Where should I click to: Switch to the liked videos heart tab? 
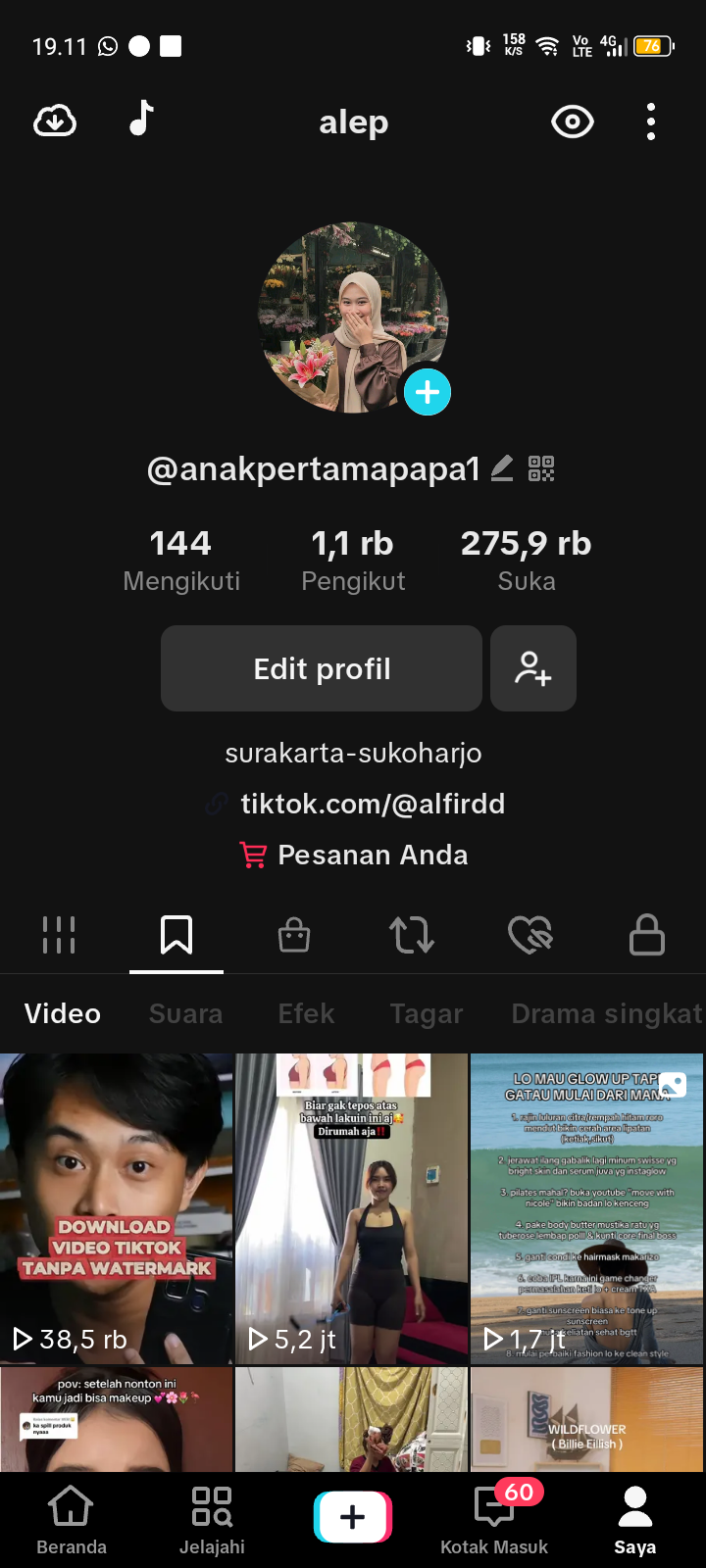pyautogui.click(x=529, y=935)
